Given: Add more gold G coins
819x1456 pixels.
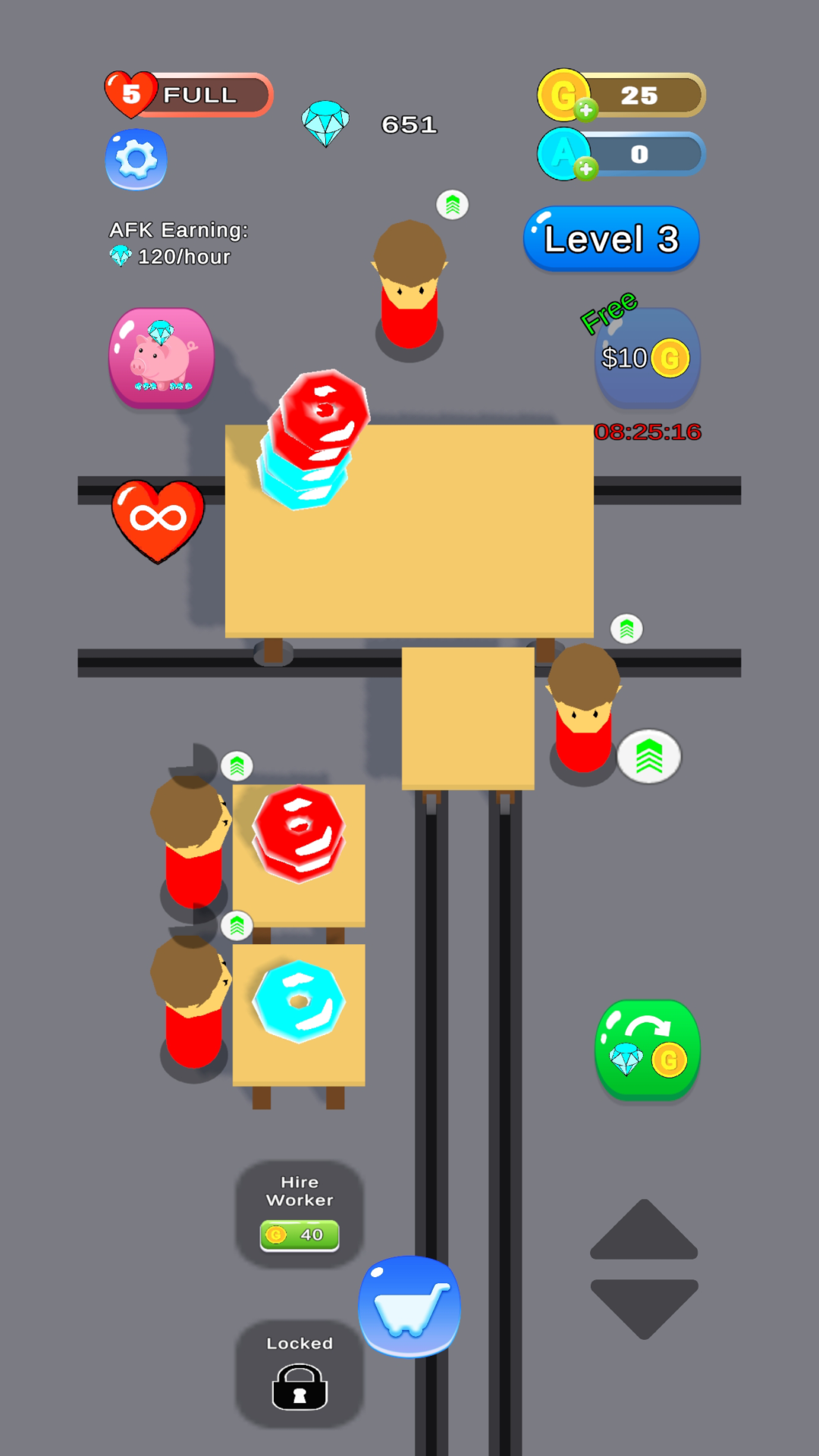Looking at the screenshot, I should (585, 111).
